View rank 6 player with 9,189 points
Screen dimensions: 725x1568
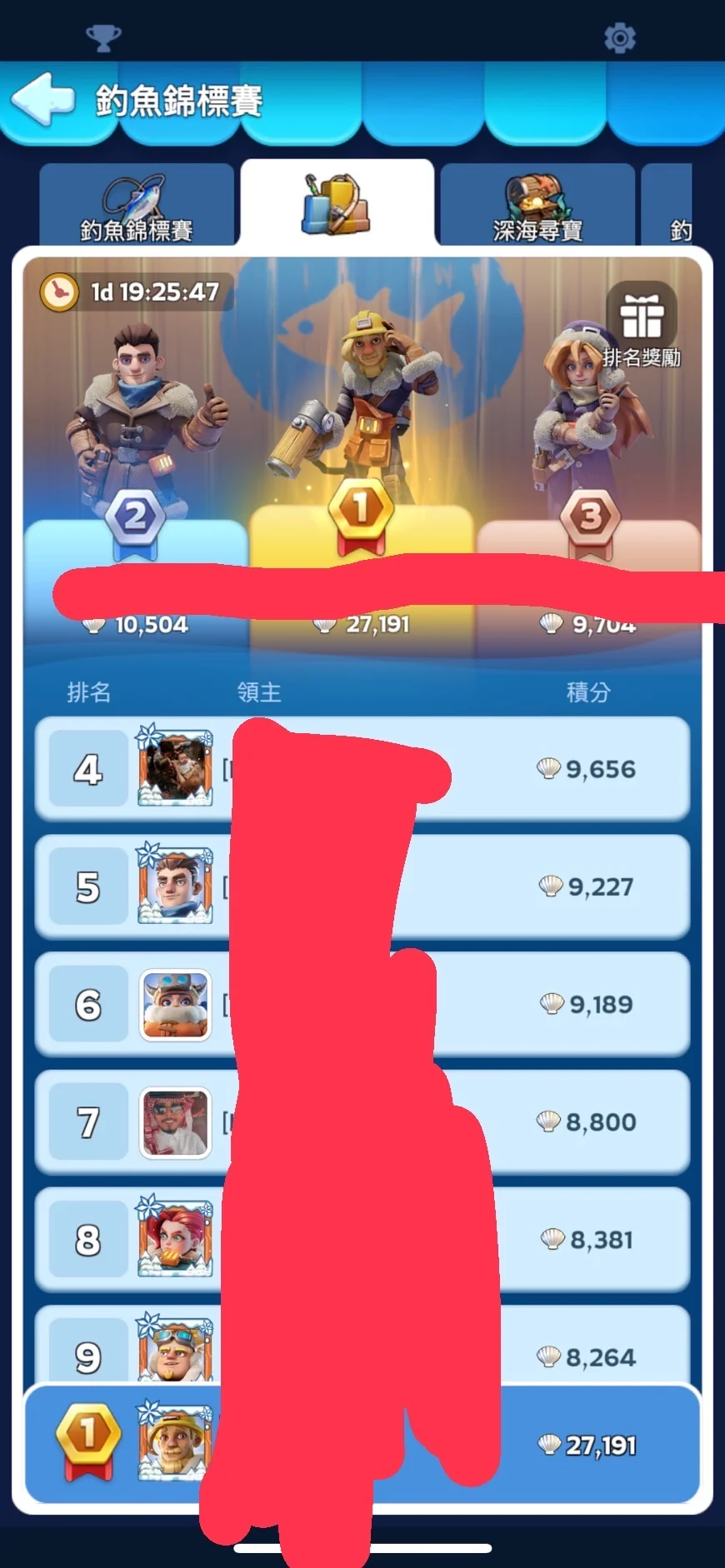tap(362, 1005)
